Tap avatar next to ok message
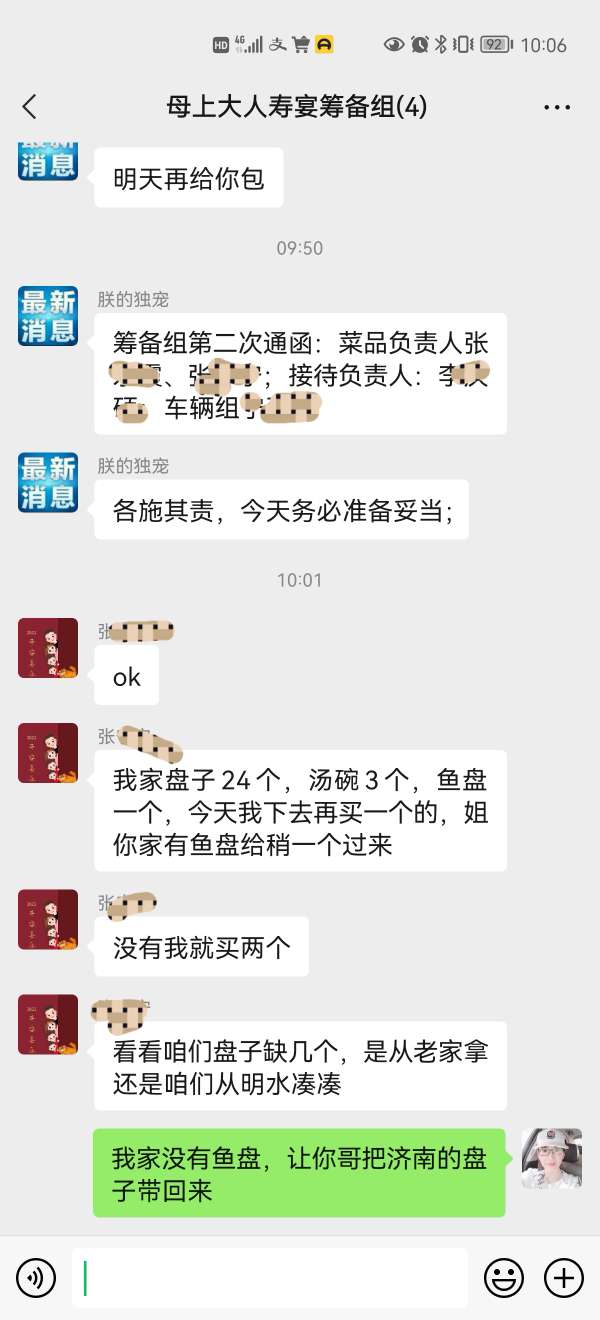This screenshot has width=600, height=1320. pos(48,648)
